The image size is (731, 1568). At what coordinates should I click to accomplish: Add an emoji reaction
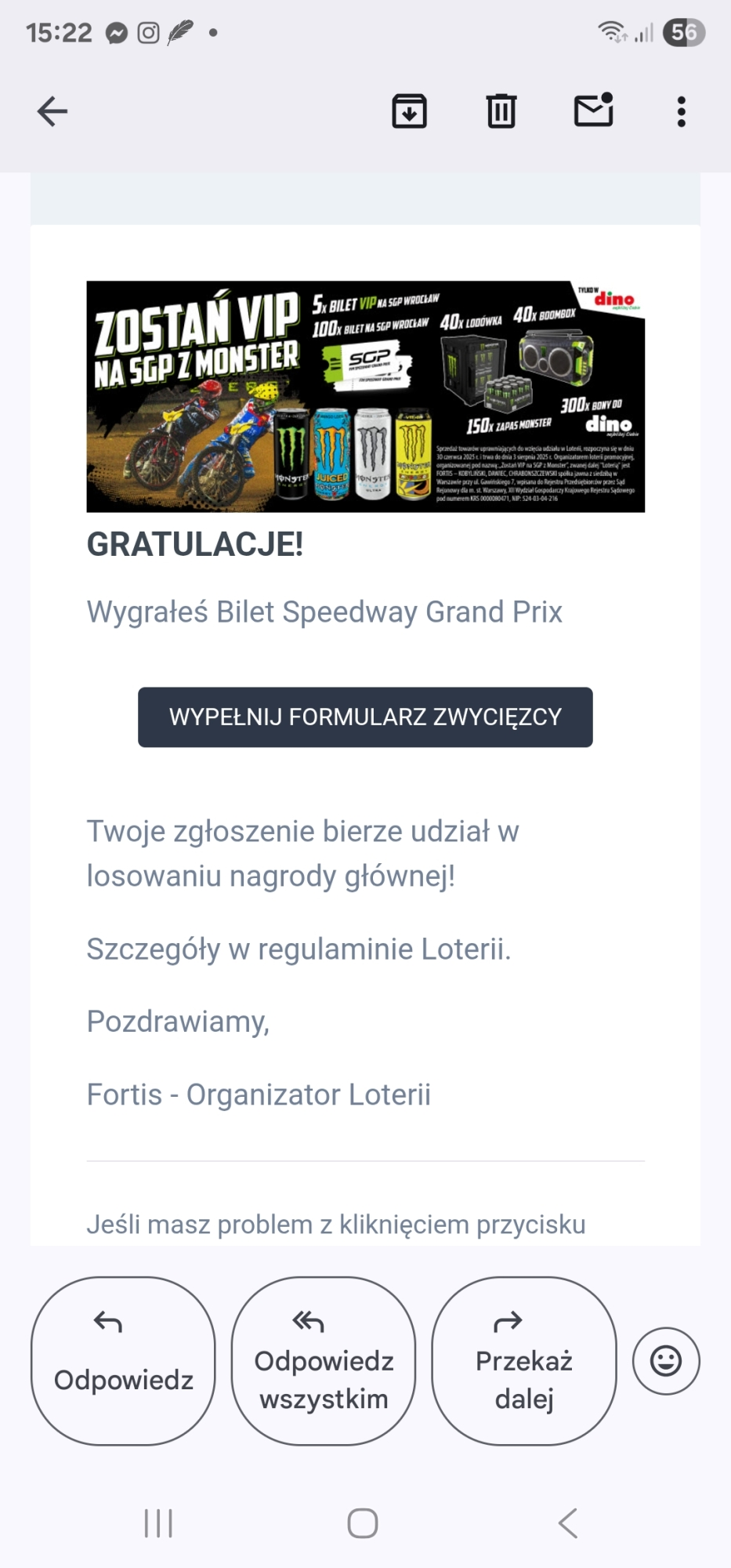pos(666,1361)
